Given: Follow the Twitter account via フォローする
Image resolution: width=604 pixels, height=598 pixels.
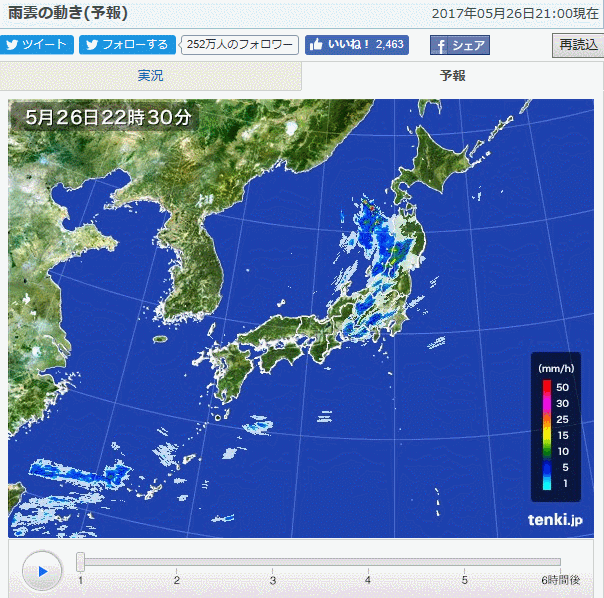Looking at the screenshot, I should (x=125, y=45).
